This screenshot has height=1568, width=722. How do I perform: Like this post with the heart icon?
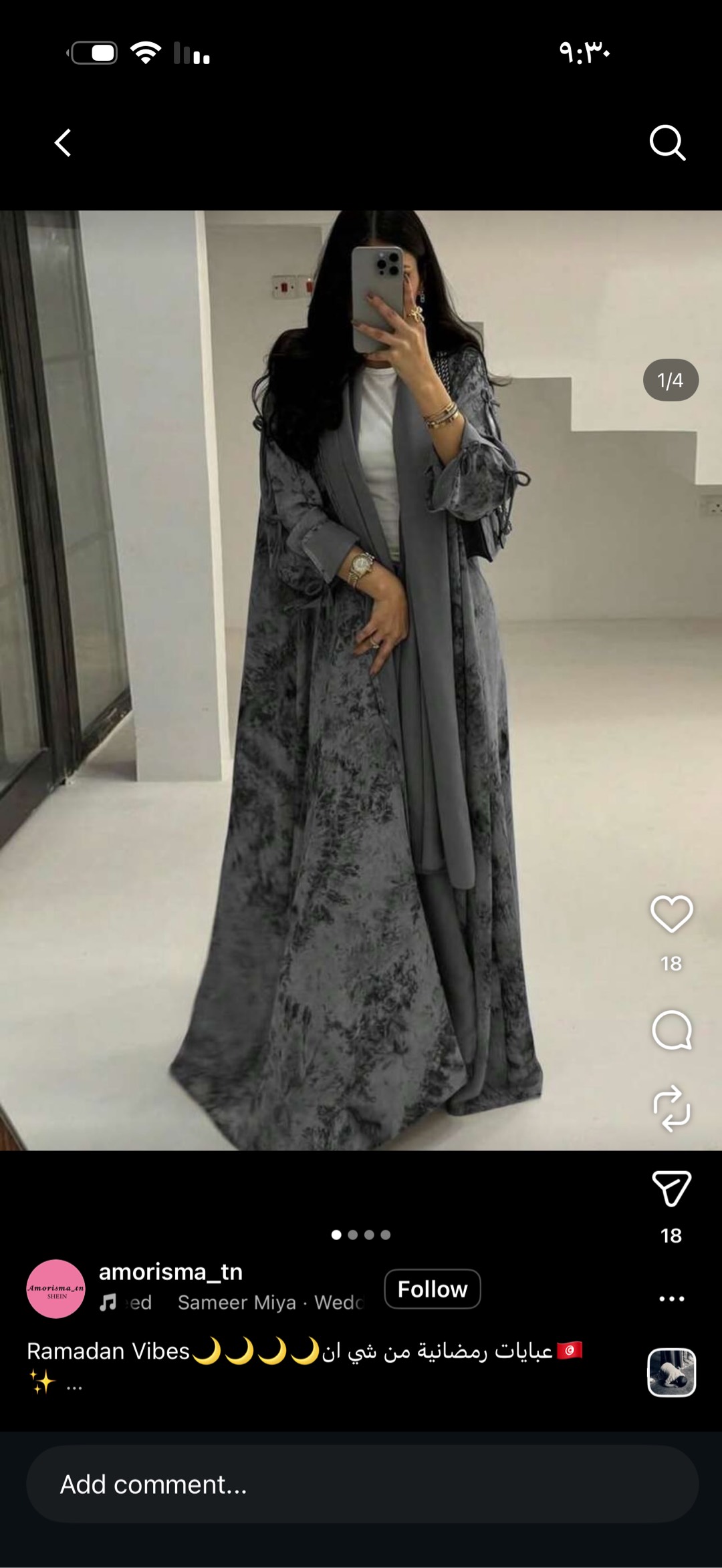click(x=671, y=914)
